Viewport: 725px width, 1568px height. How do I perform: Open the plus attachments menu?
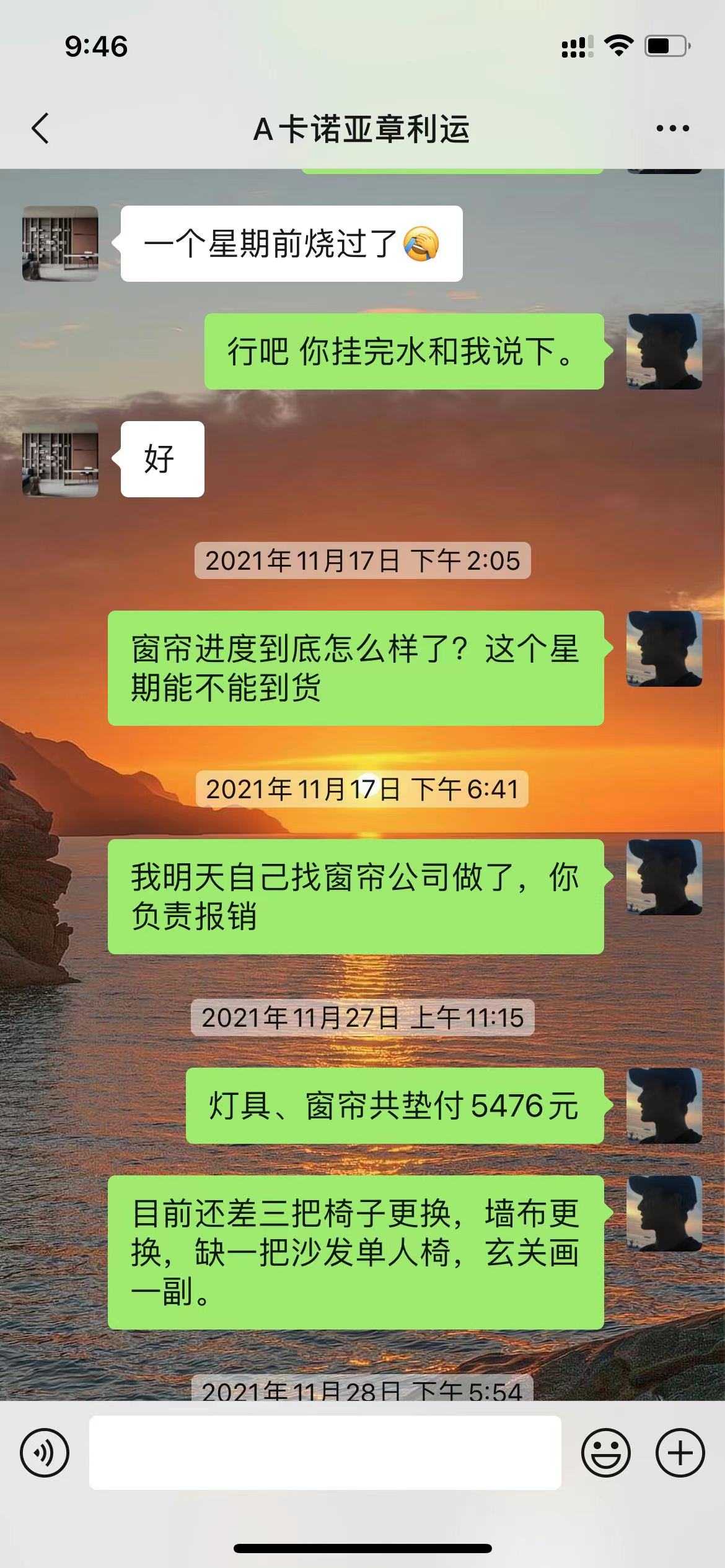tap(680, 1452)
